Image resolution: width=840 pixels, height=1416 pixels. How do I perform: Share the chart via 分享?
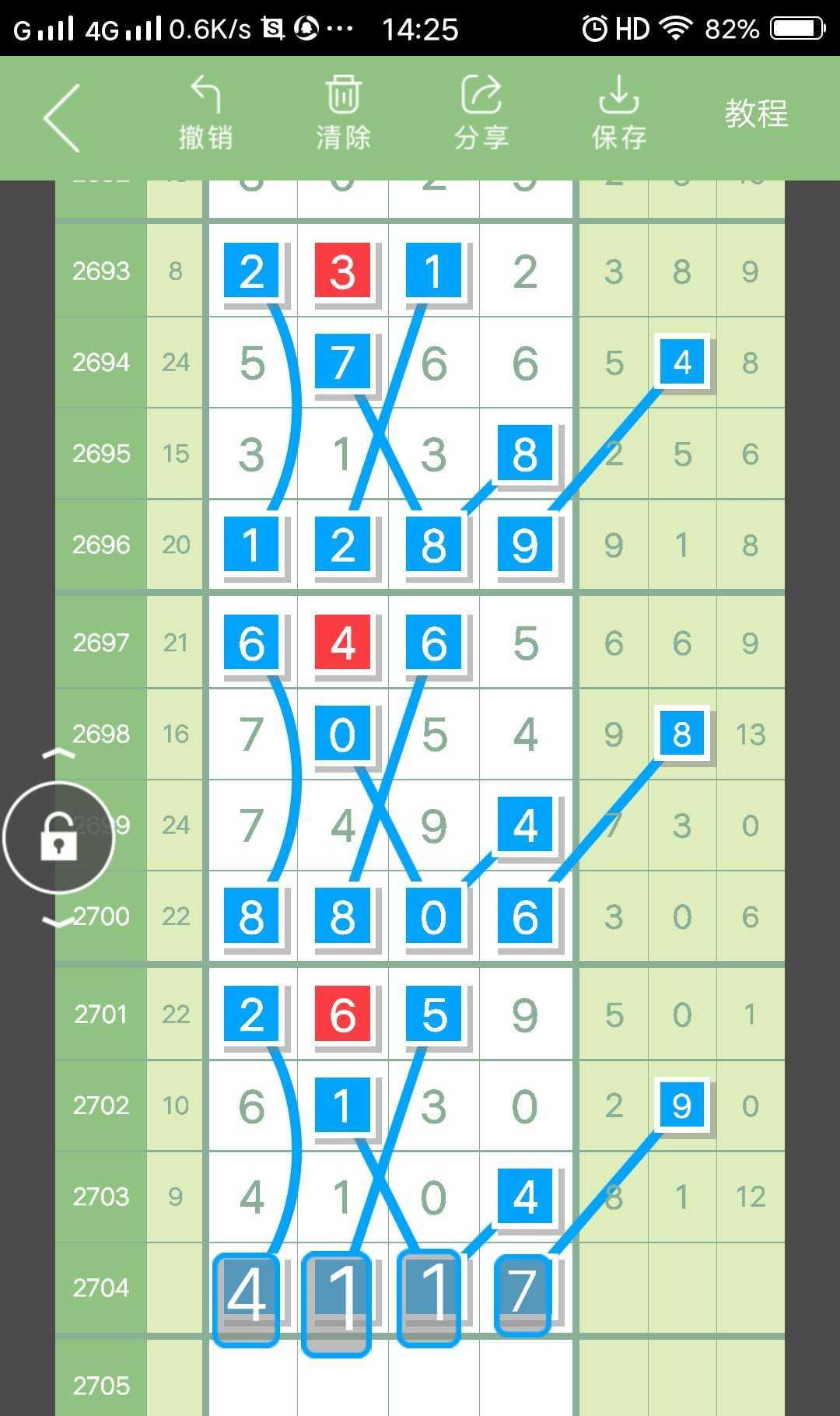[x=481, y=114]
